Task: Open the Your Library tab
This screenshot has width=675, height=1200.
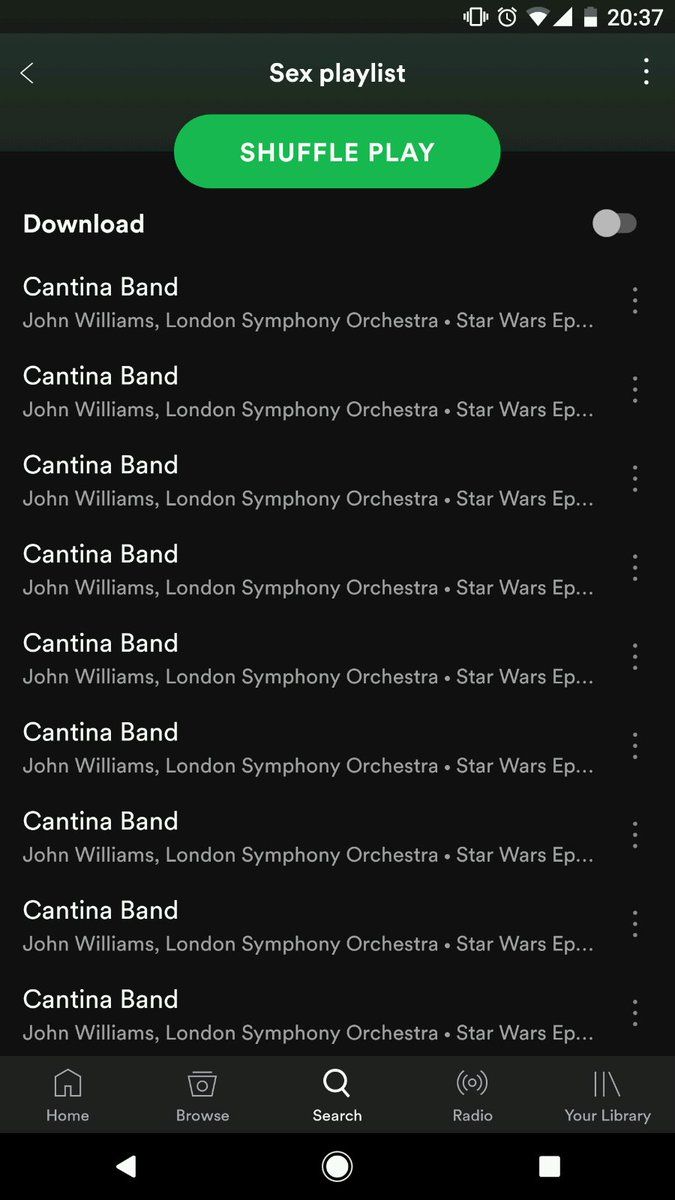Action: point(607,1094)
